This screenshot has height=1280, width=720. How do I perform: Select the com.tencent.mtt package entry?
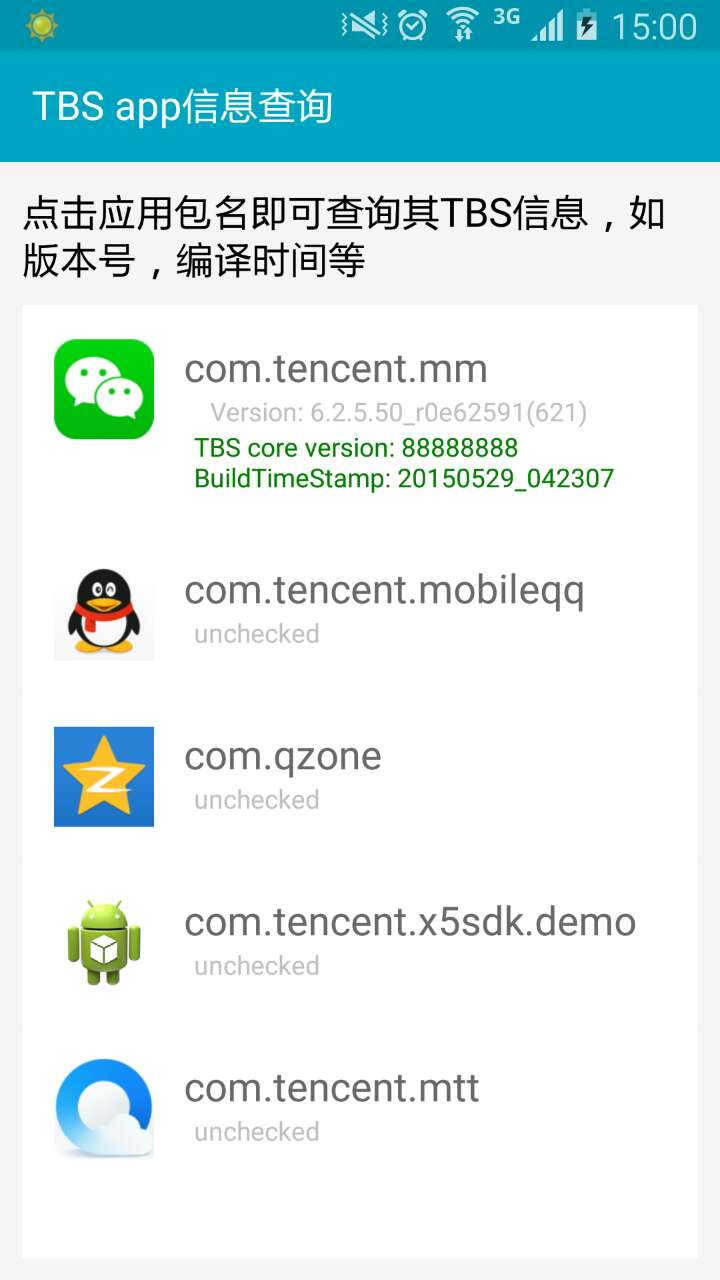tap(330, 1088)
